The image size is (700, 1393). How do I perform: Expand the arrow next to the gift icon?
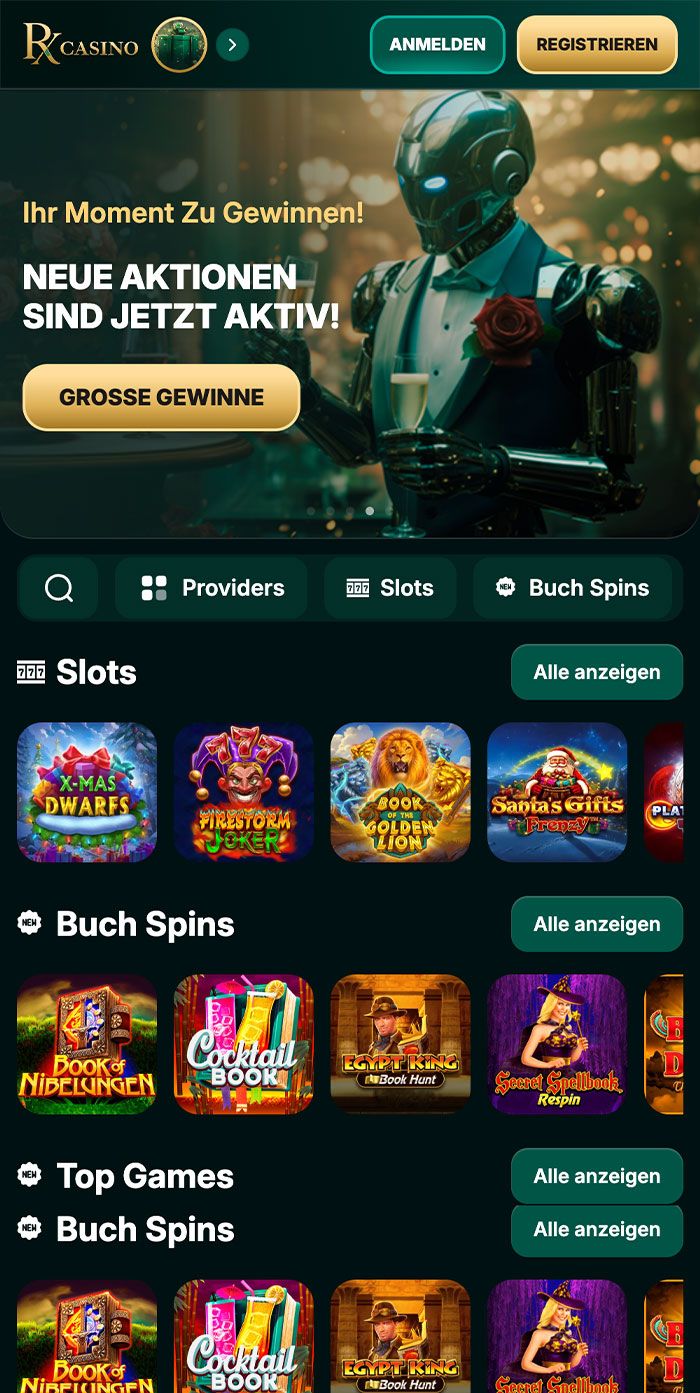(232, 45)
